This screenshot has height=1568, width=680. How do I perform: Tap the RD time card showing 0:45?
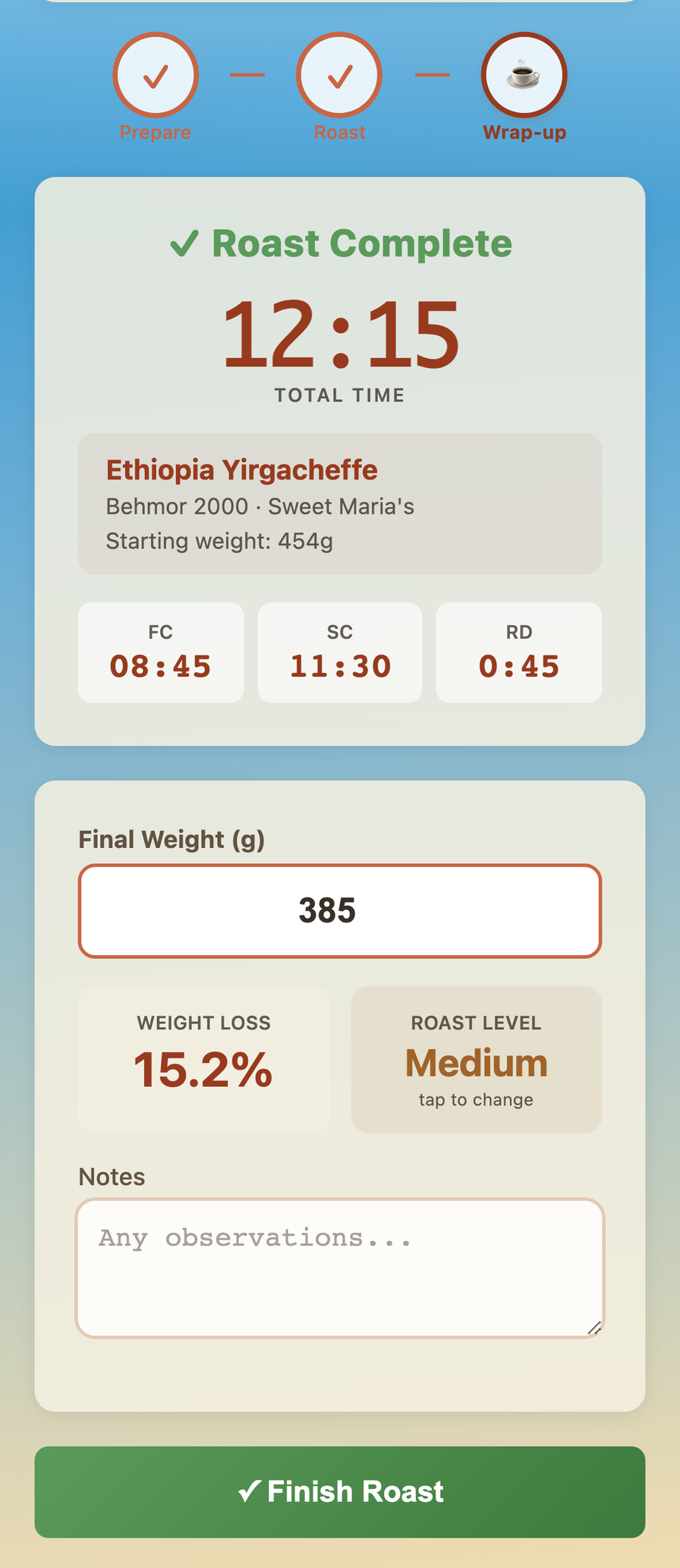[x=519, y=652]
